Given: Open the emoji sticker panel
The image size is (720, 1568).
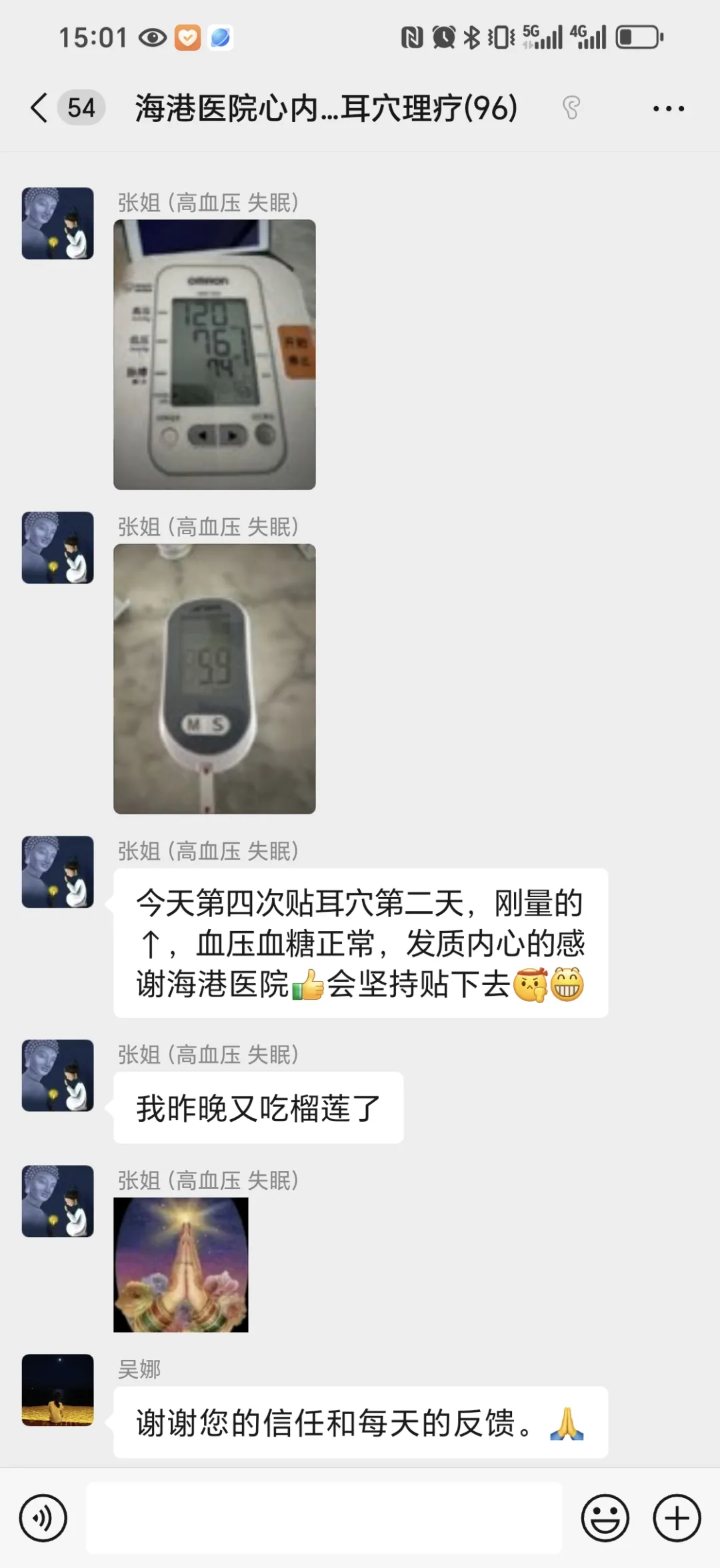Looking at the screenshot, I should coord(605,1518).
